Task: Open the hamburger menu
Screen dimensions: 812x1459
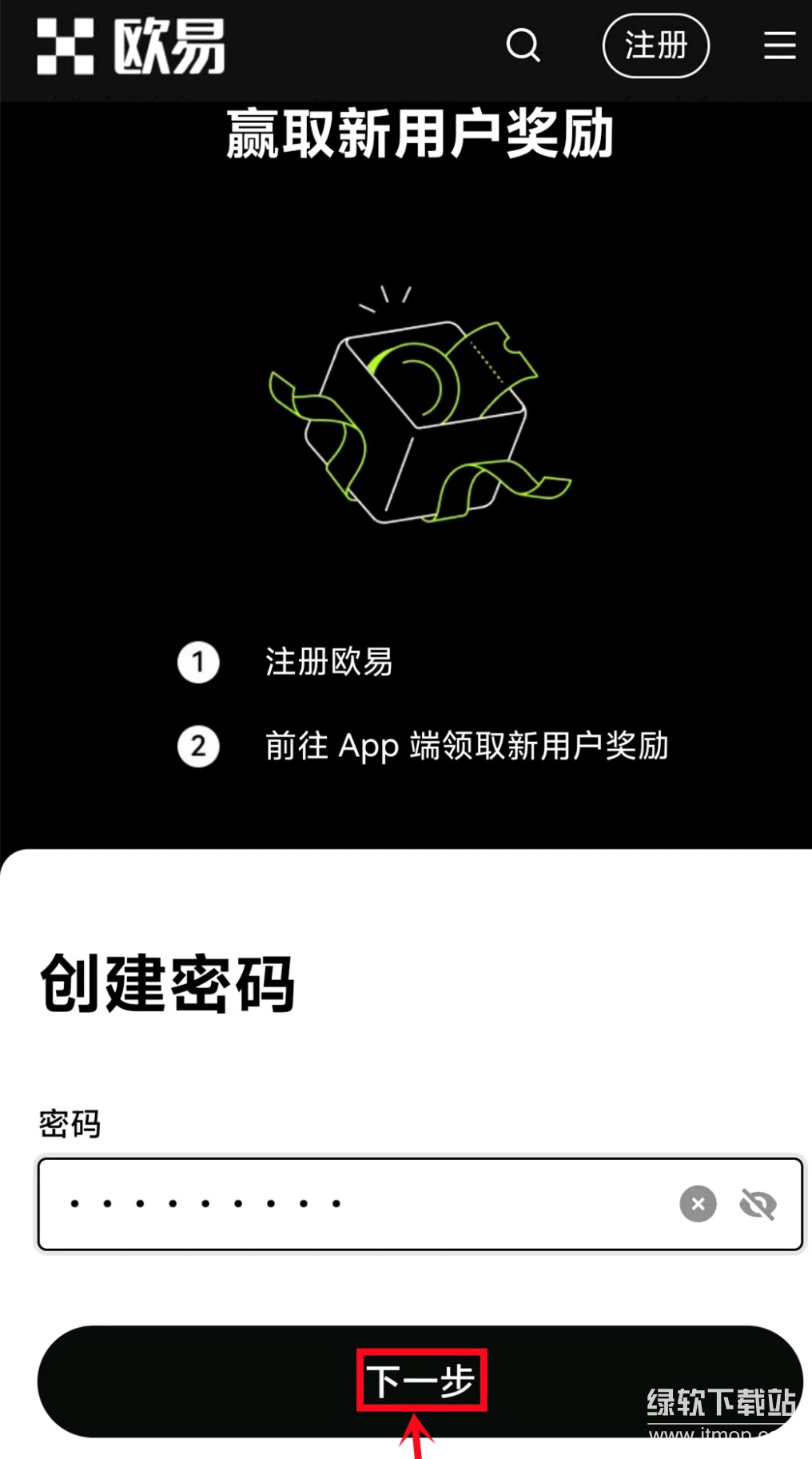Action: click(x=778, y=46)
